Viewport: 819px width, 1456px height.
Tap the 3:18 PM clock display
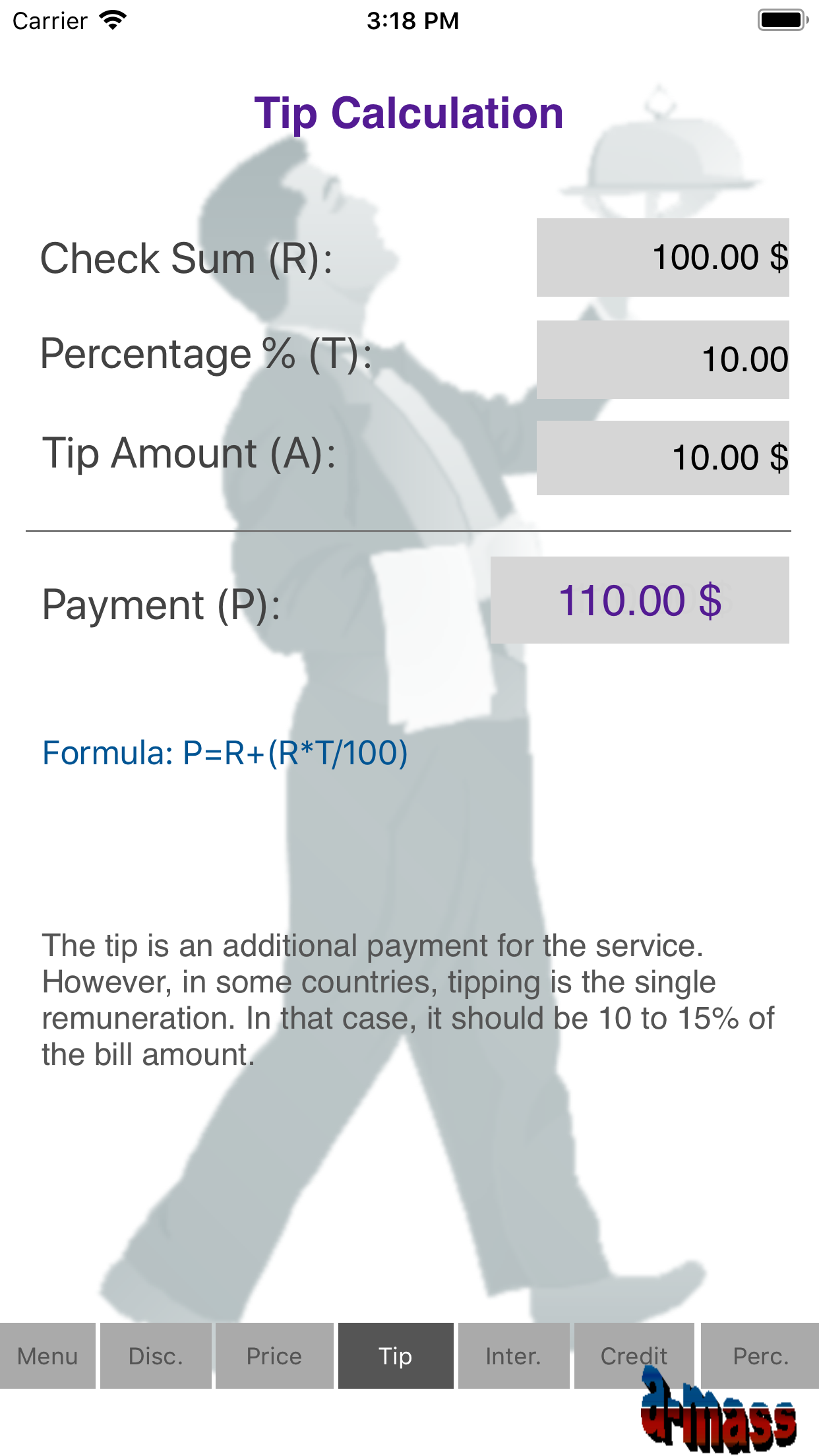tap(409, 20)
